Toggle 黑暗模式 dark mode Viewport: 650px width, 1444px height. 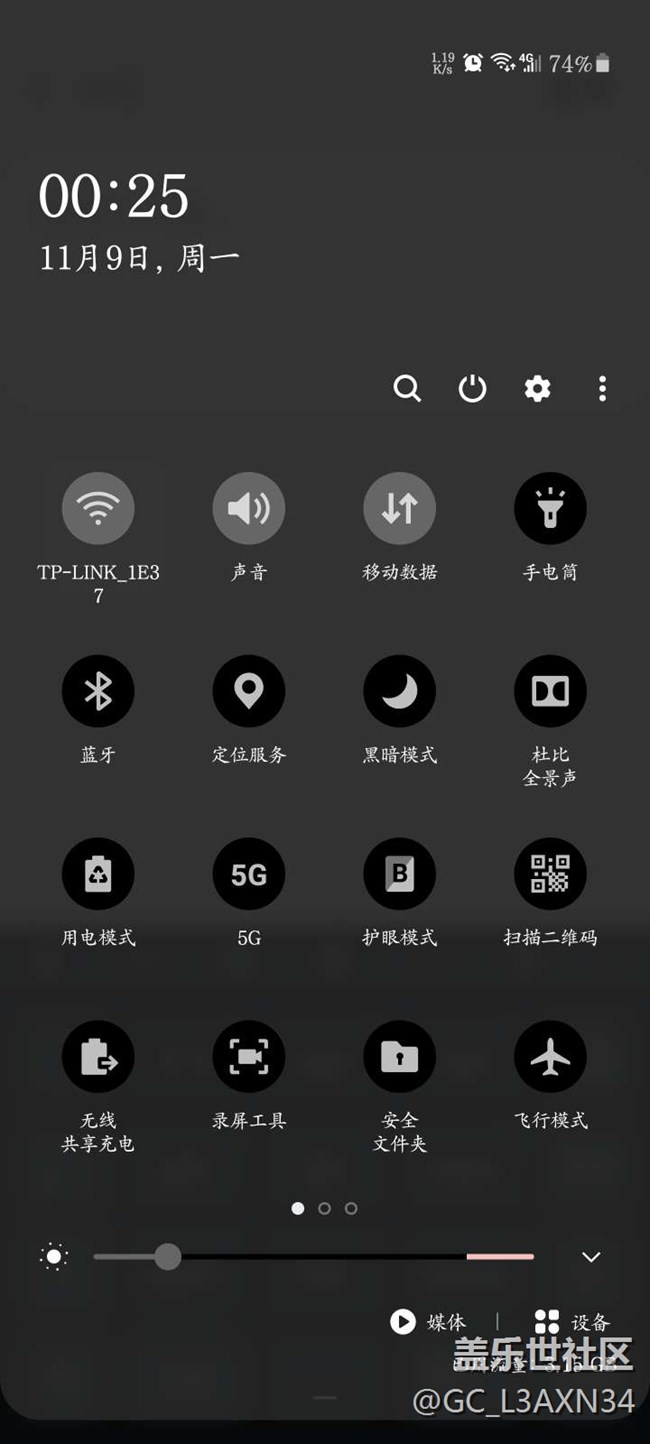pos(399,691)
